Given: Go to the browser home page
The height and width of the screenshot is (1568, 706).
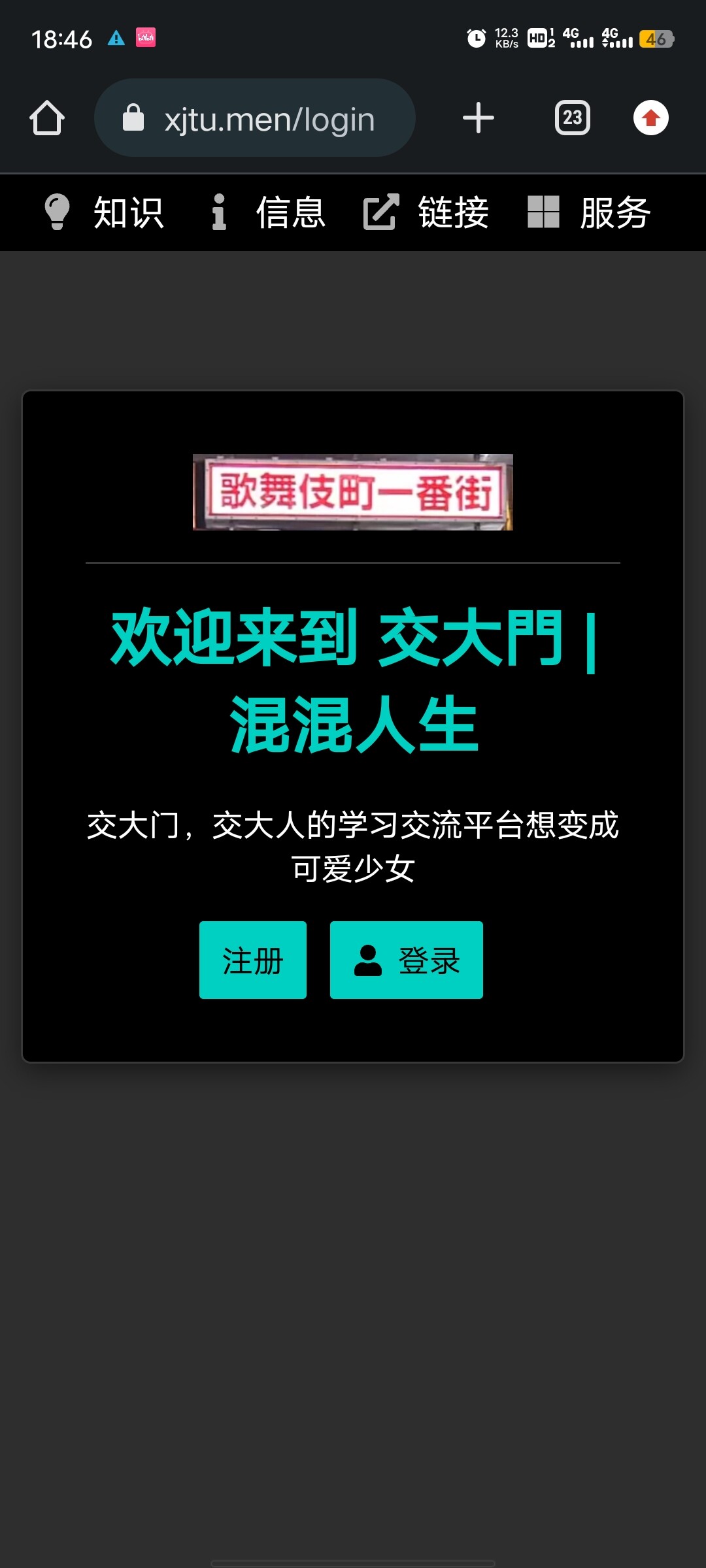Looking at the screenshot, I should pos(47,118).
